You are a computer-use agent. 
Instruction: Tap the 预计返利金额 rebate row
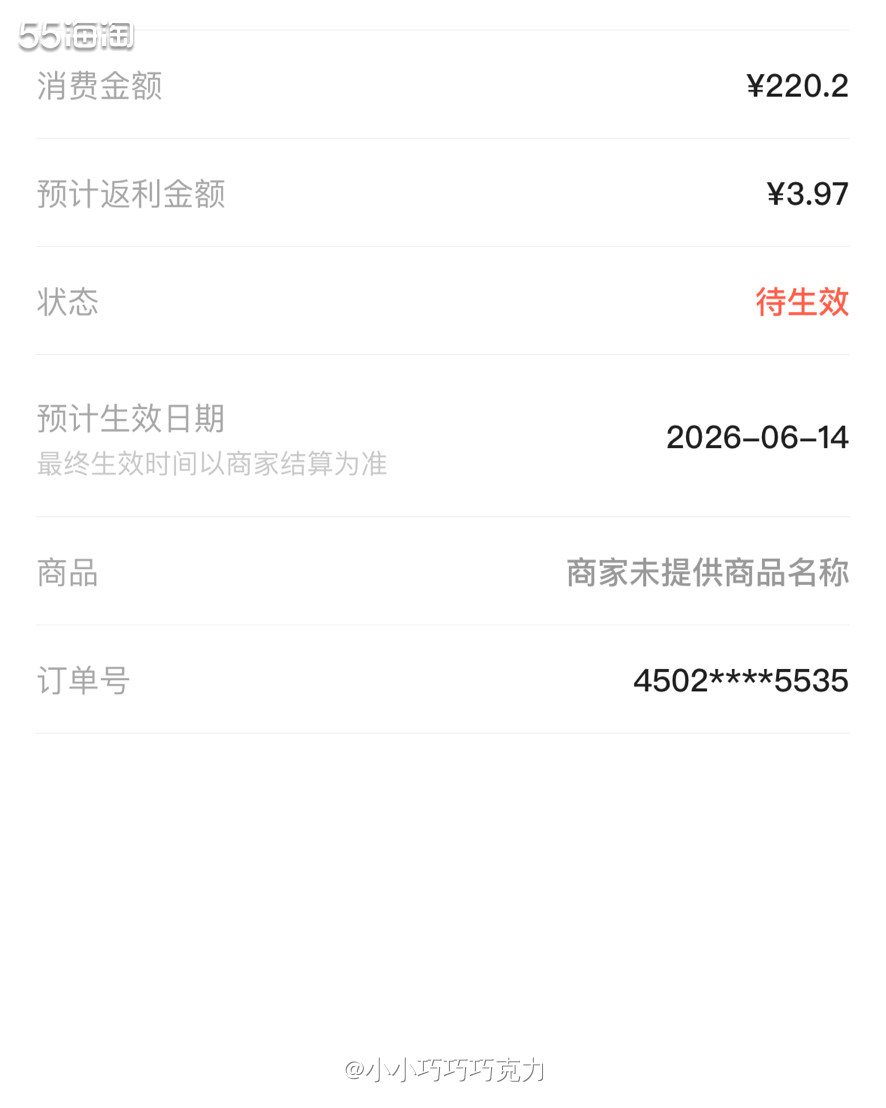443,195
